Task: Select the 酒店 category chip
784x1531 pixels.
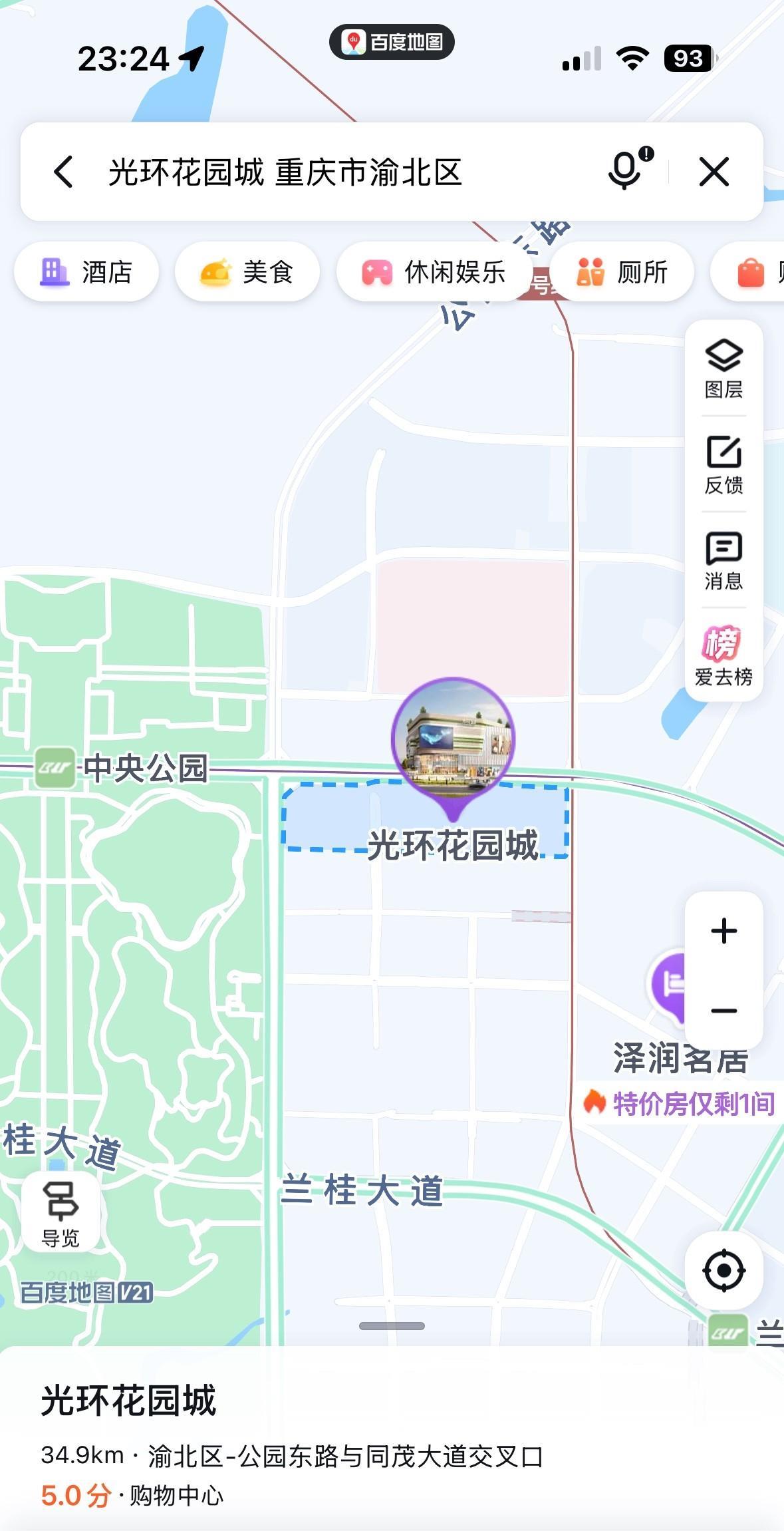Action: (86, 272)
